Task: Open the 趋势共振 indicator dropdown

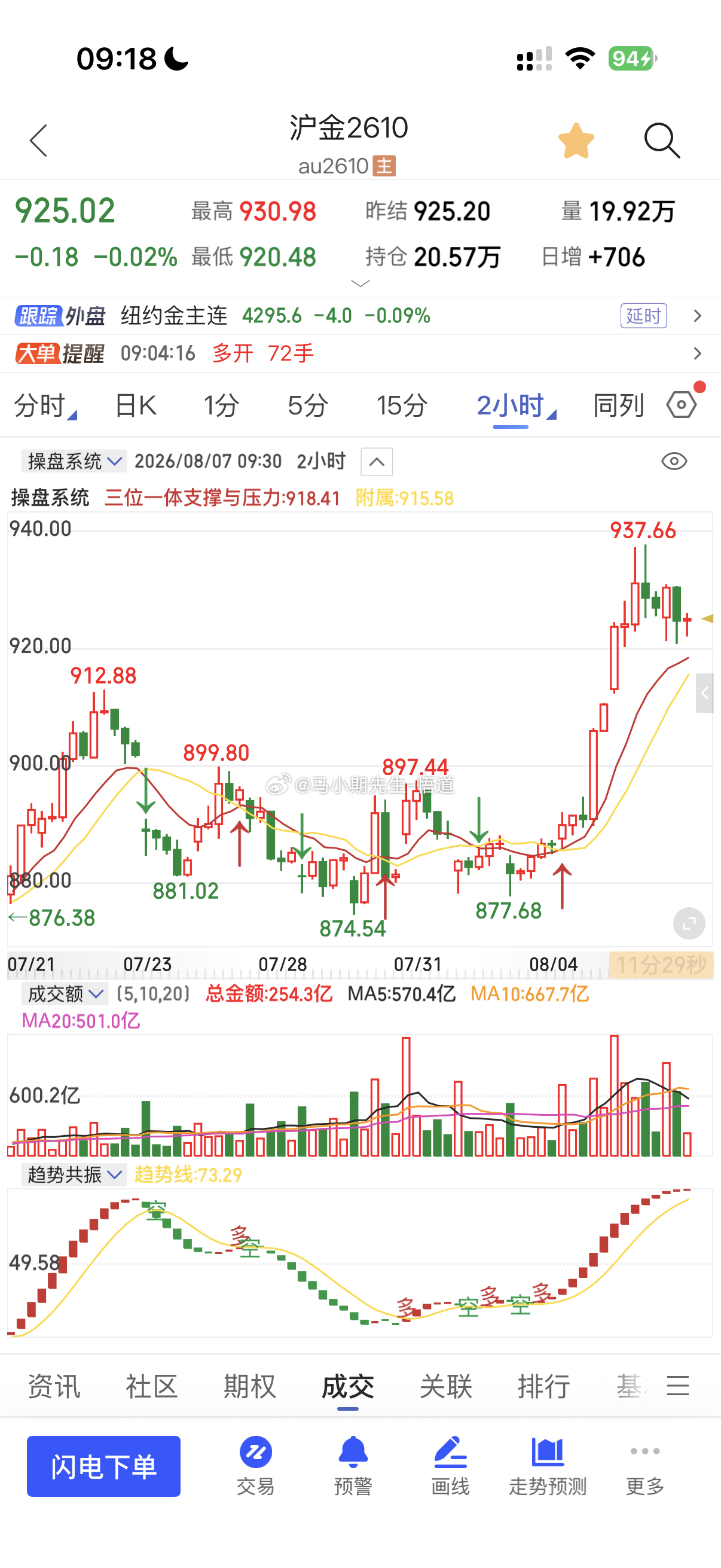Action: pyautogui.click(x=74, y=1174)
